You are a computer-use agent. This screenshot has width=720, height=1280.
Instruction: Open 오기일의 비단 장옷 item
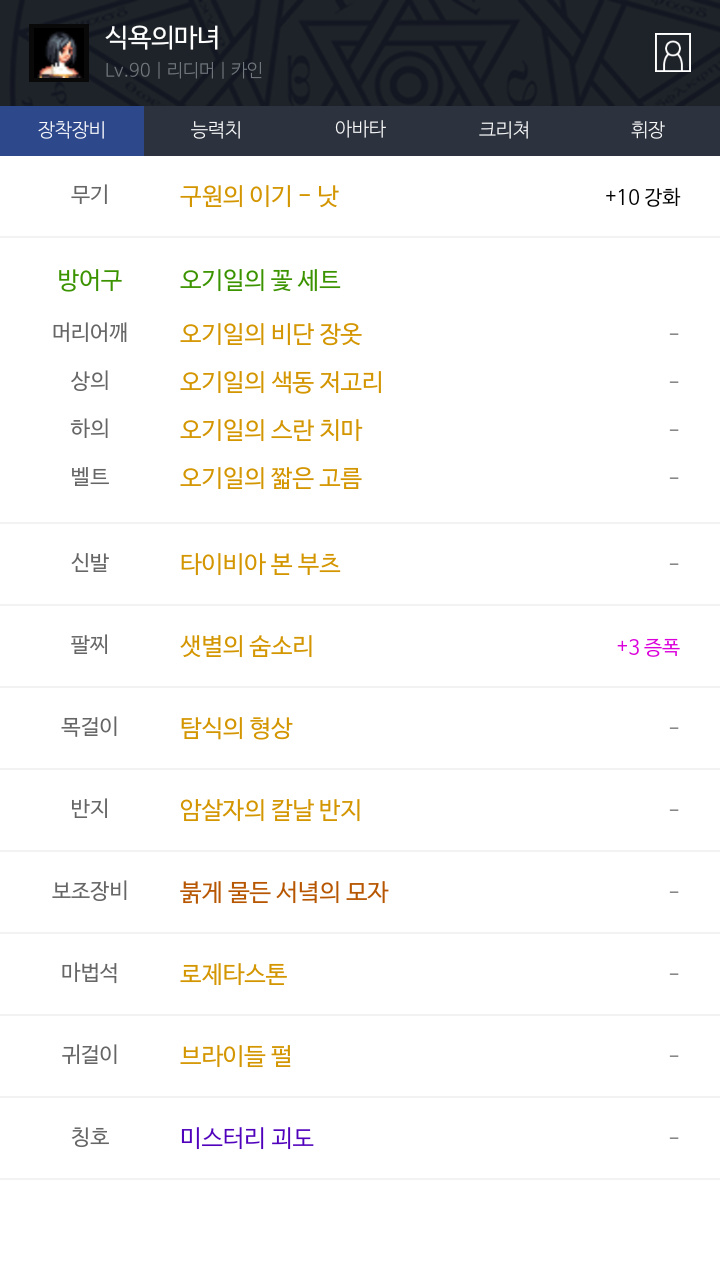(270, 333)
